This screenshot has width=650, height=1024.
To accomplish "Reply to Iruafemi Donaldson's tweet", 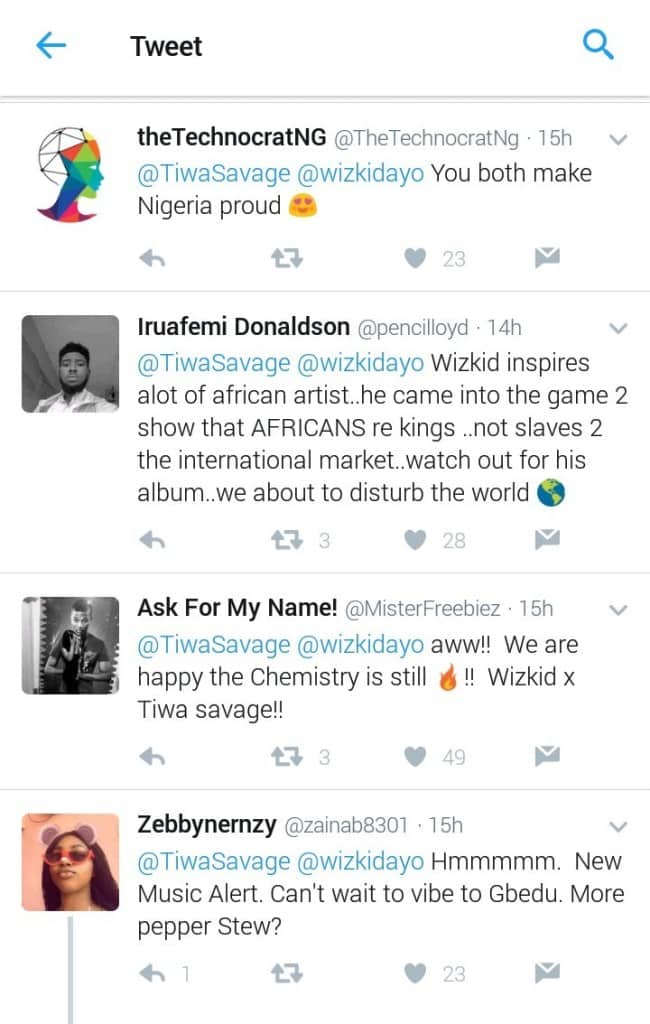I will pos(152,540).
